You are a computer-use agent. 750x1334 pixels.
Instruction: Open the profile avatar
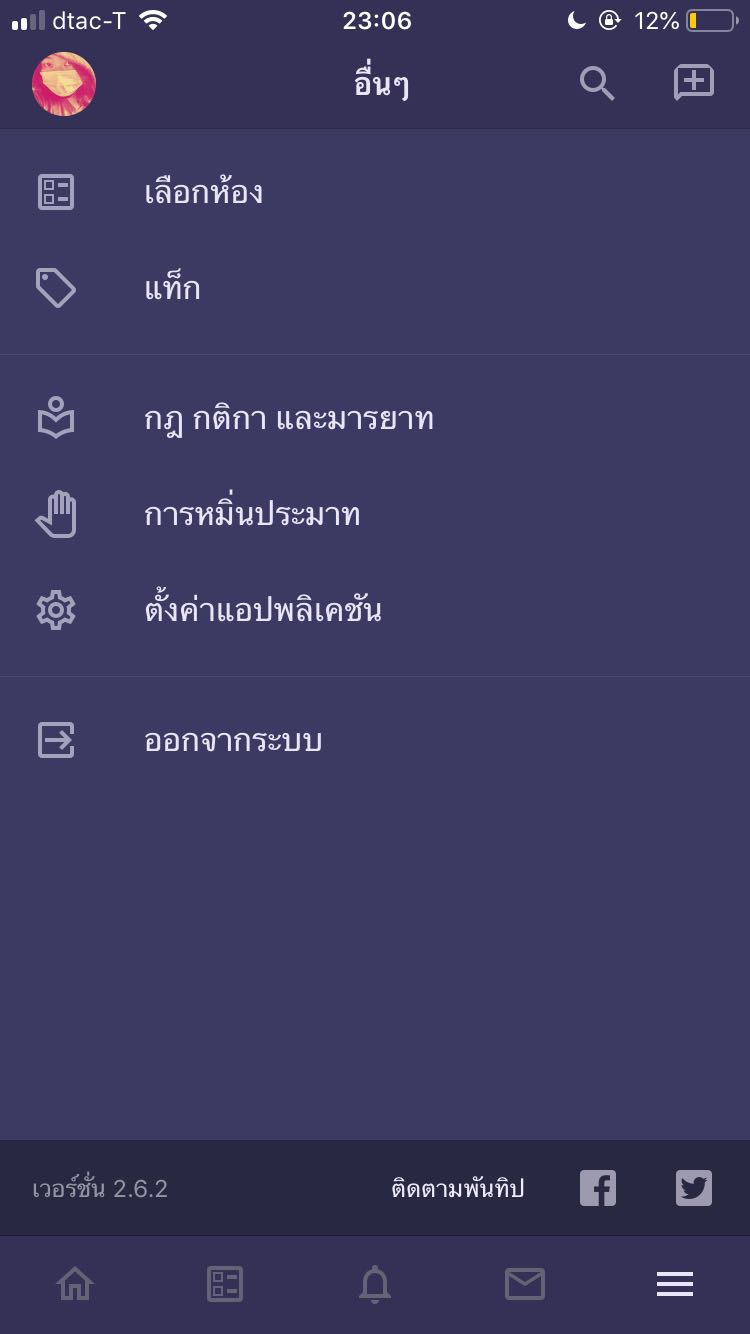64,84
